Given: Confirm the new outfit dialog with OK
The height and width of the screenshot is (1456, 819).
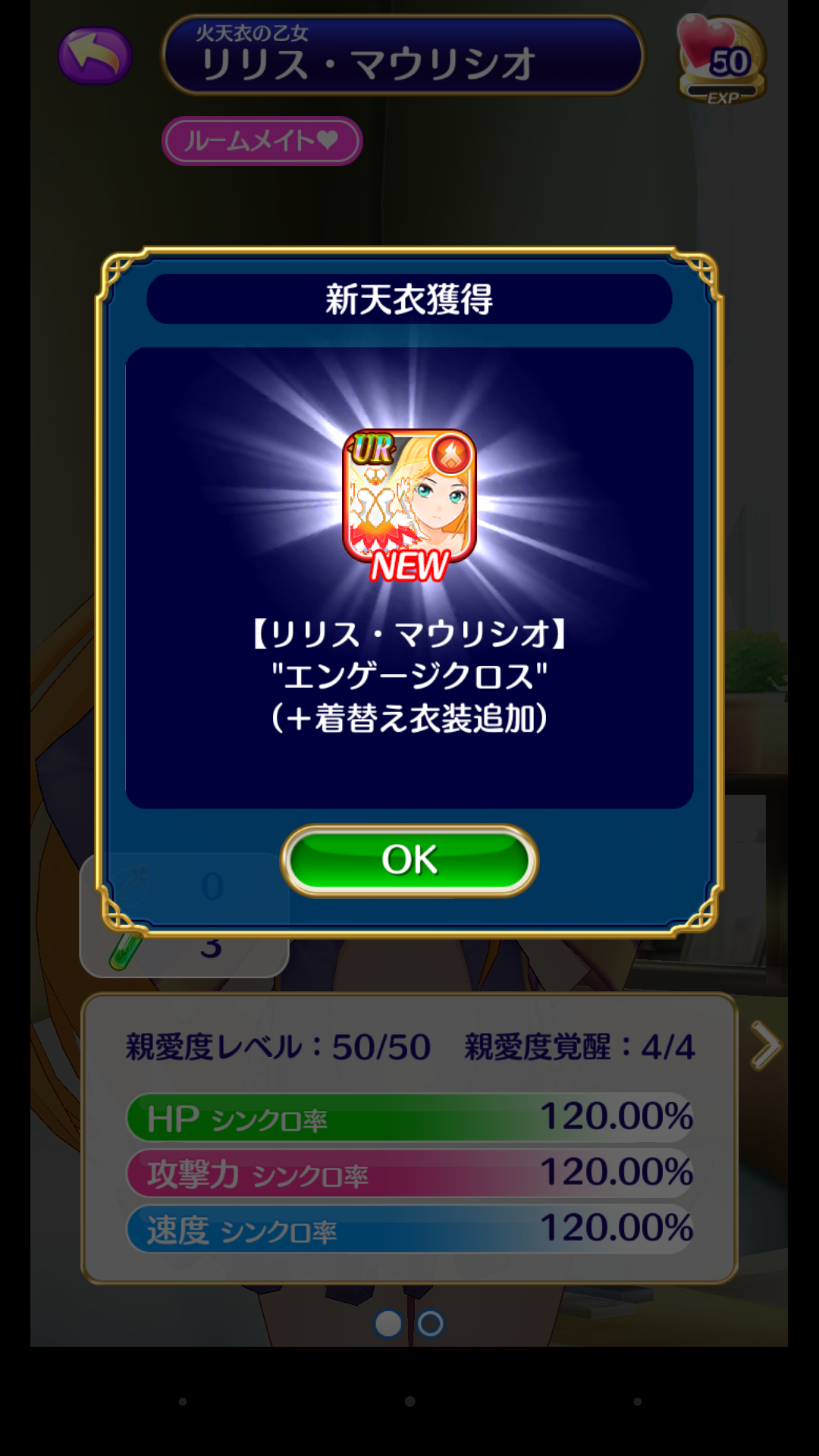Looking at the screenshot, I should (x=409, y=860).
